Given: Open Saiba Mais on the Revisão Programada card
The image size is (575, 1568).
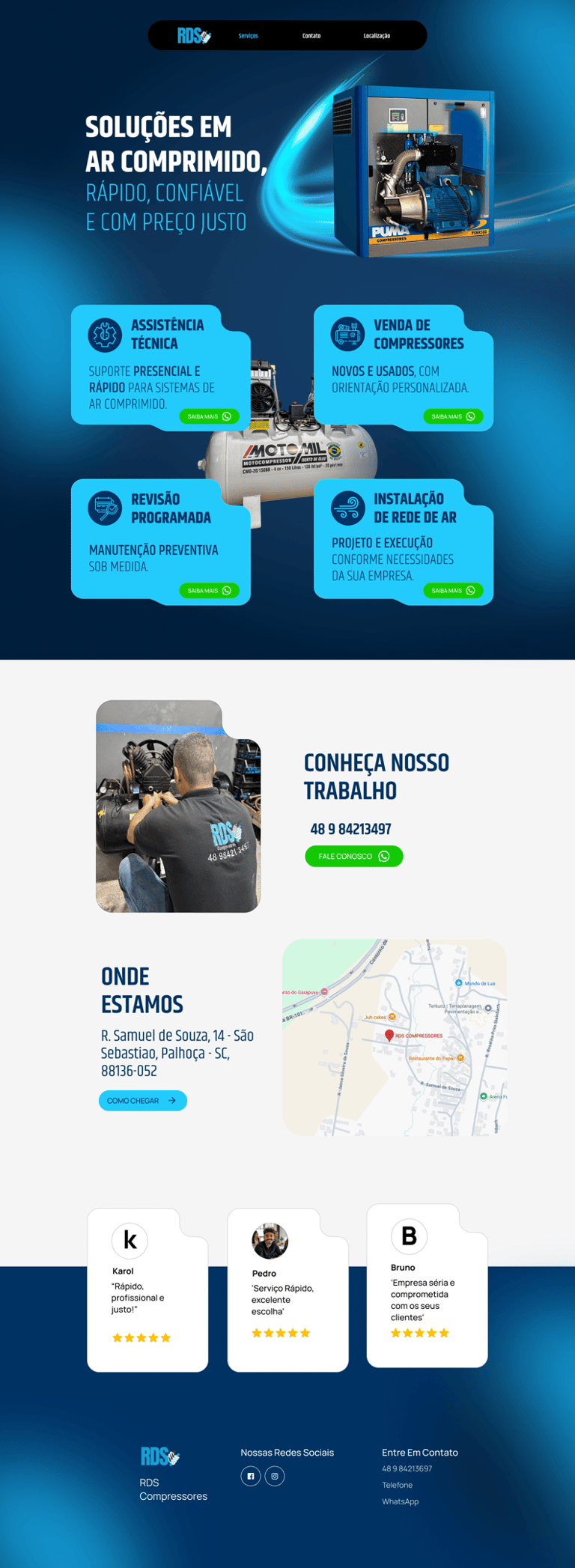Looking at the screenshot, I should tap(210, 591).
